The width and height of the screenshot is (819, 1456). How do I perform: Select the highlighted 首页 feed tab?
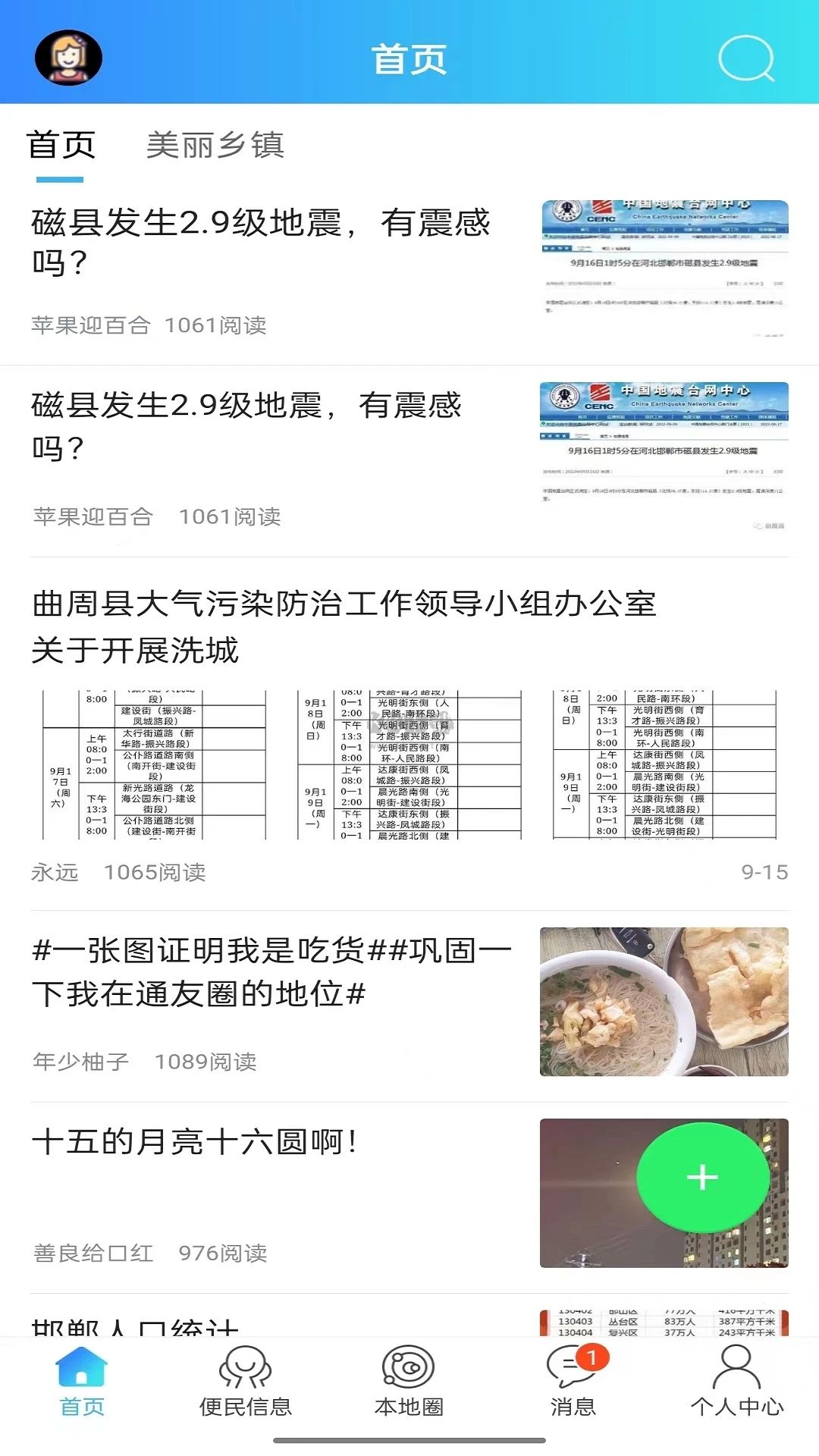point(59,146)
